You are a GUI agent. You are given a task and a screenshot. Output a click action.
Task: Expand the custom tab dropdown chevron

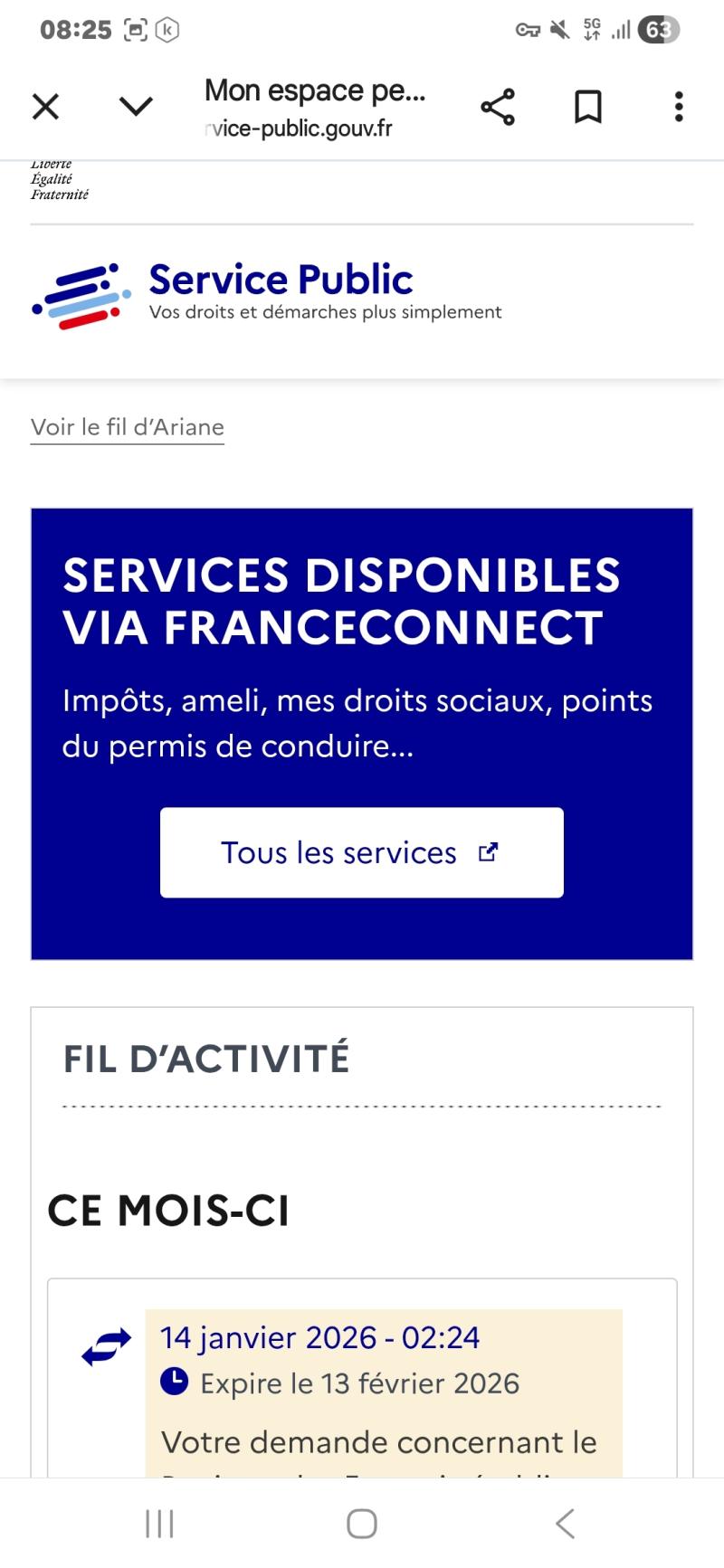click(136, 107)
